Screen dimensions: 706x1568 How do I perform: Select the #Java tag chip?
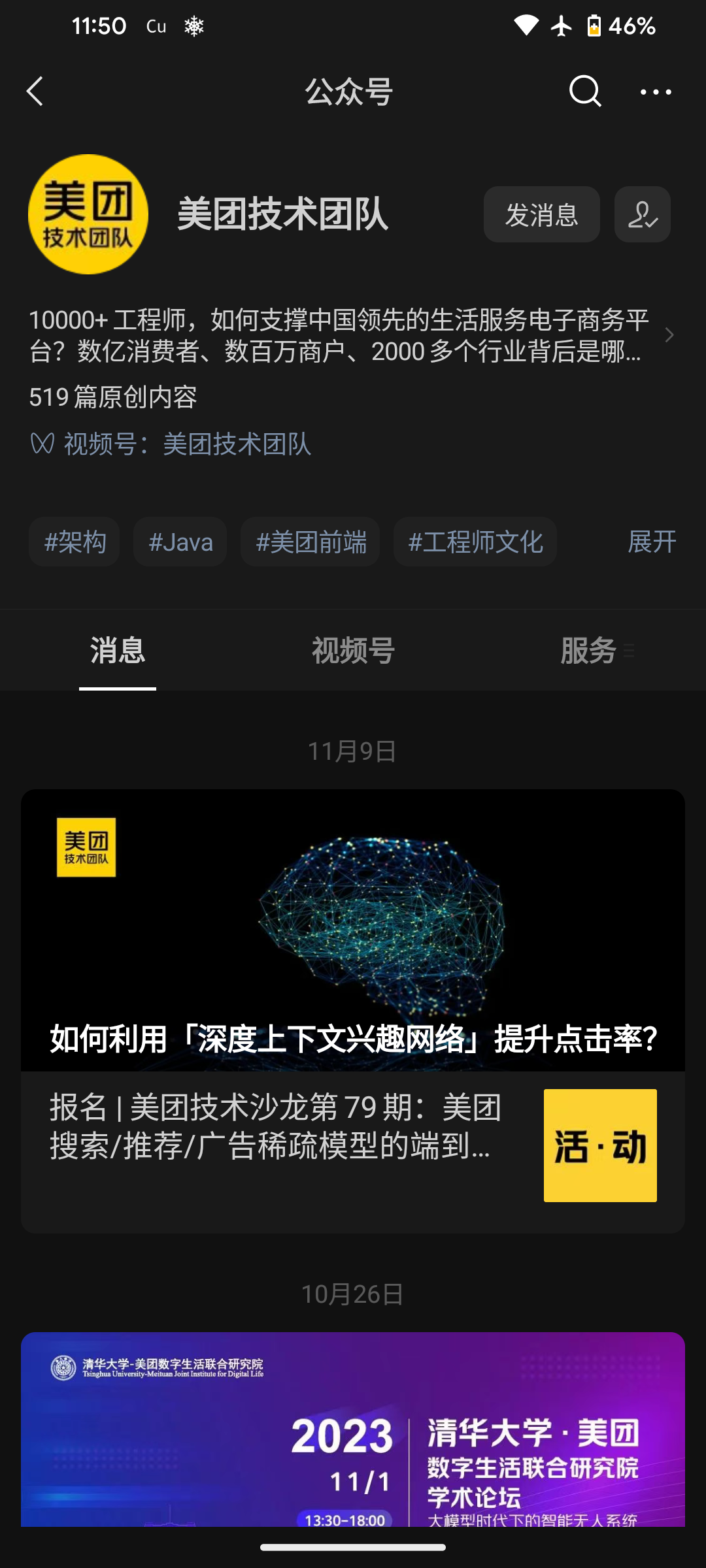(180, 542)
